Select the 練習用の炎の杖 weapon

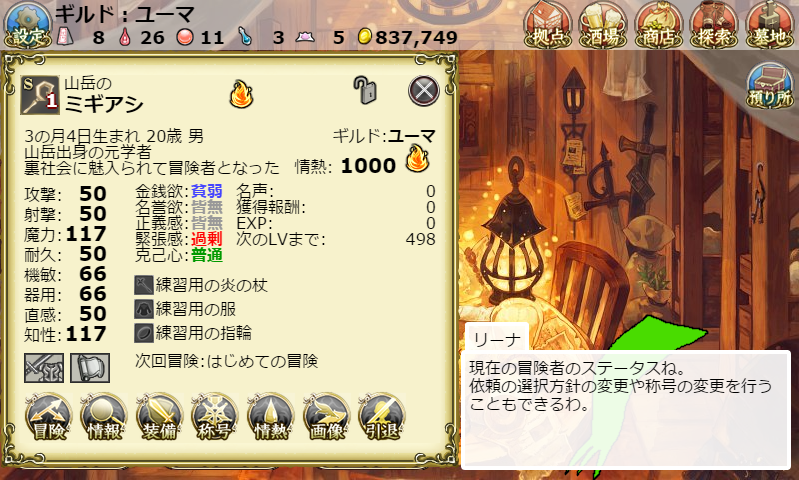(200, 285)
